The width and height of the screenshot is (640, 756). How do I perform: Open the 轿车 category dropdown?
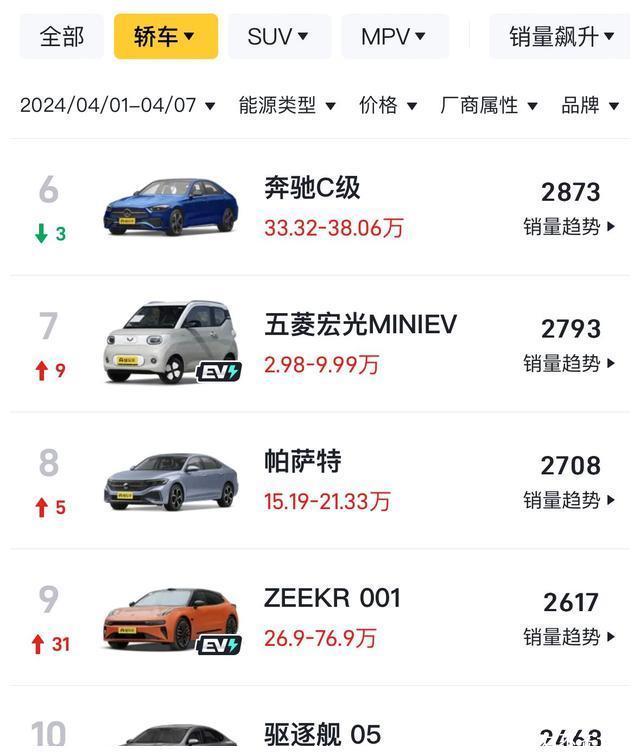coord(165,37)
